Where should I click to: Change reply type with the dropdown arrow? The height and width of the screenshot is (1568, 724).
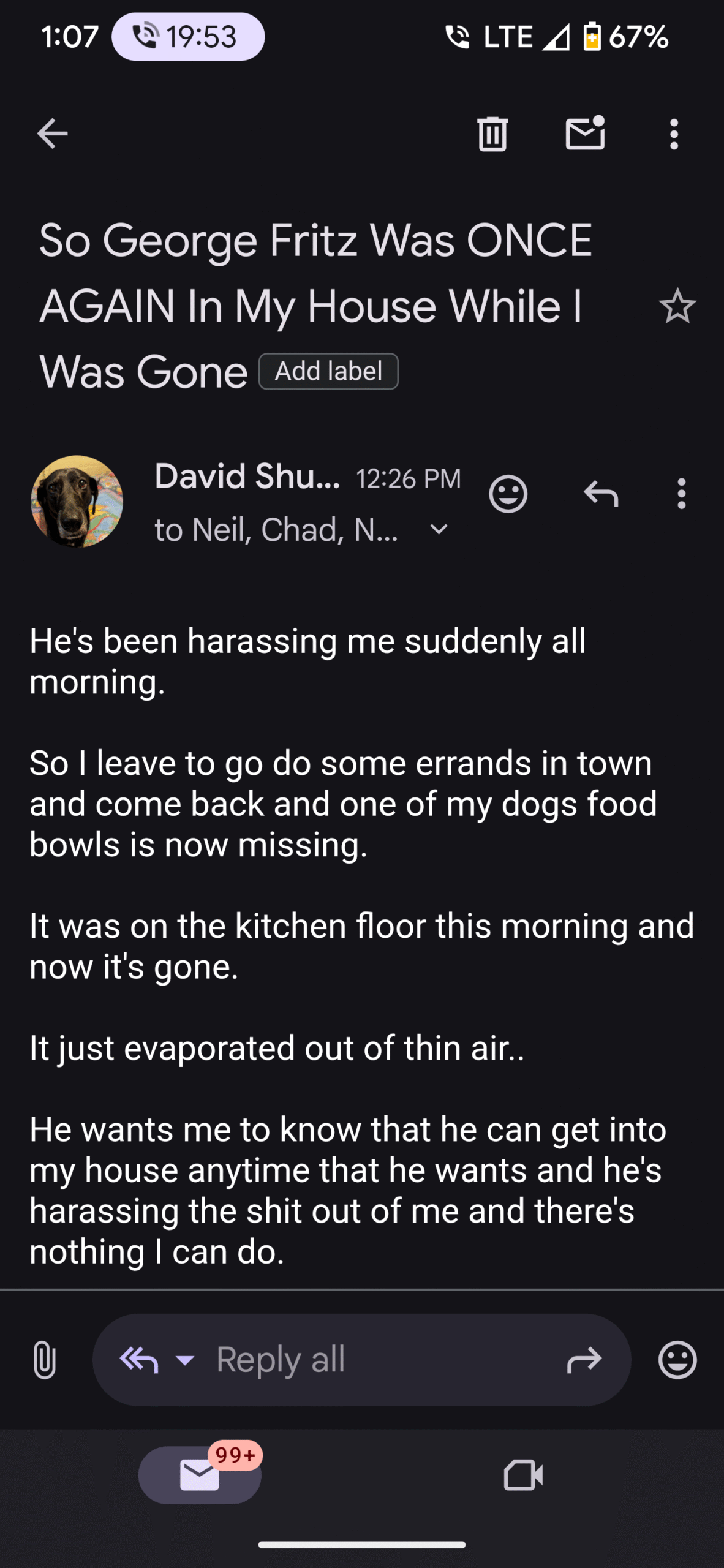pos(185,1360)
